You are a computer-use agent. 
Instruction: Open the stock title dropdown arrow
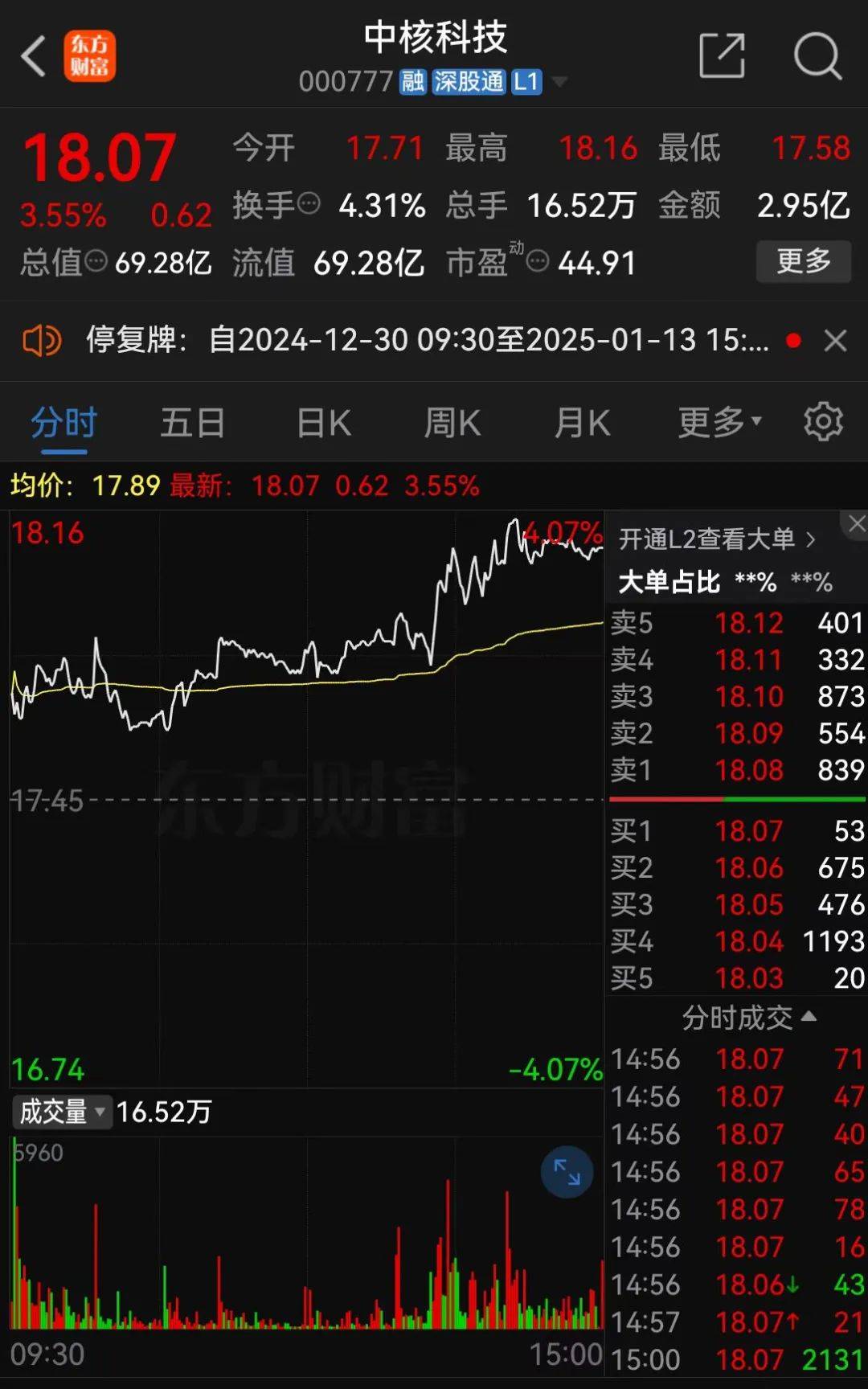(x=560, y=82)
